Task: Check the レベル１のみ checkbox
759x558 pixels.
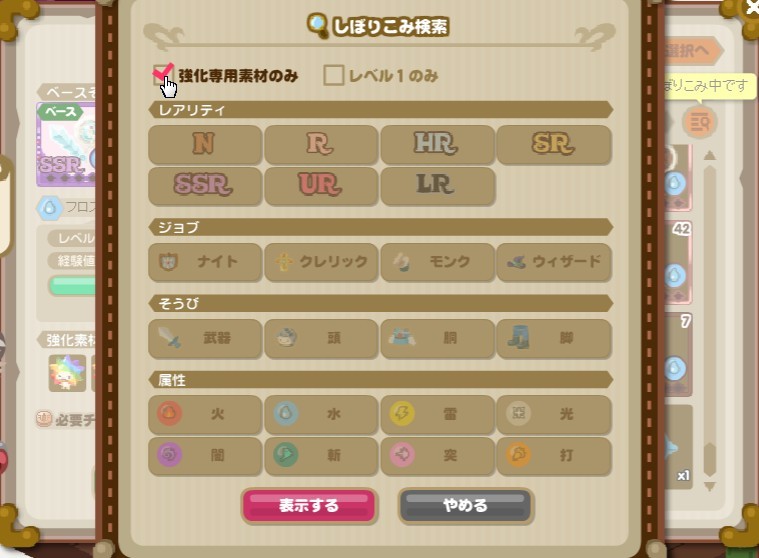Action: (x=334, y=75)
